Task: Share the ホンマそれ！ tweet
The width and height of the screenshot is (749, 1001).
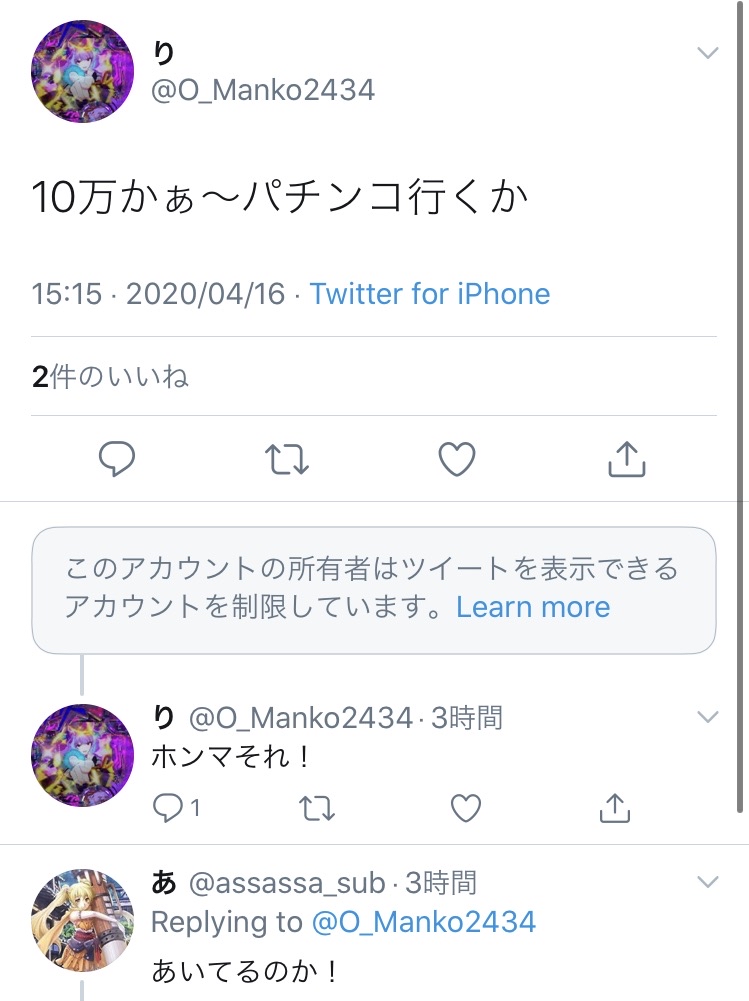Action: (x=614, y=807)
